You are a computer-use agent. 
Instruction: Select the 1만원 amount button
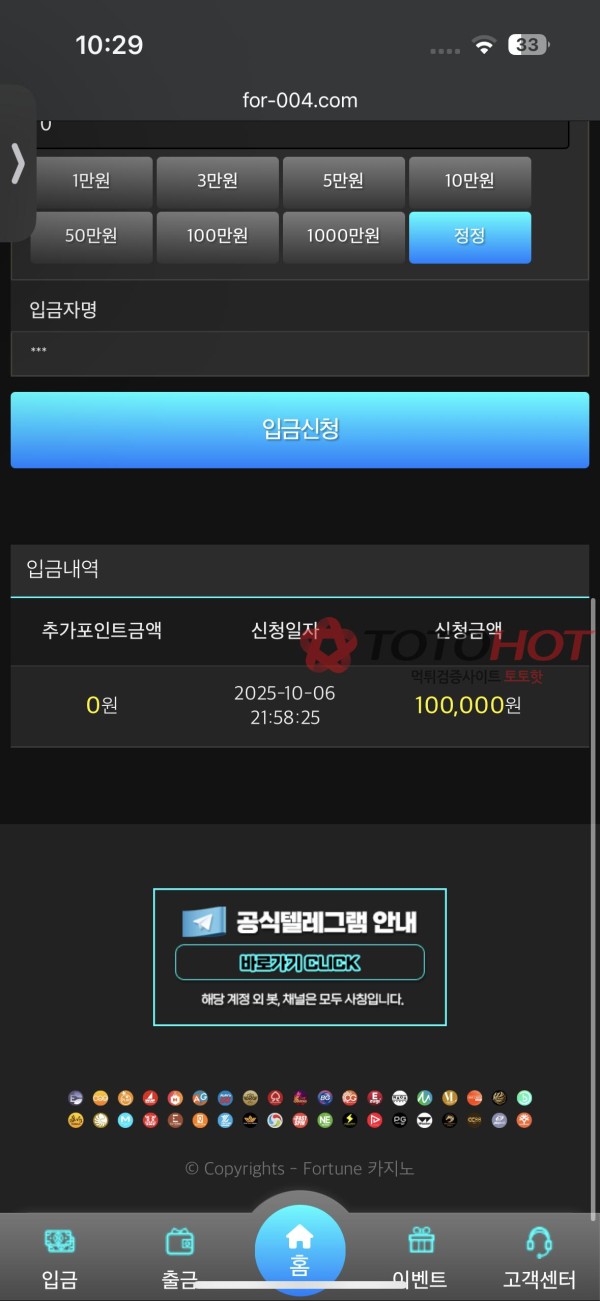coord(92,182)
